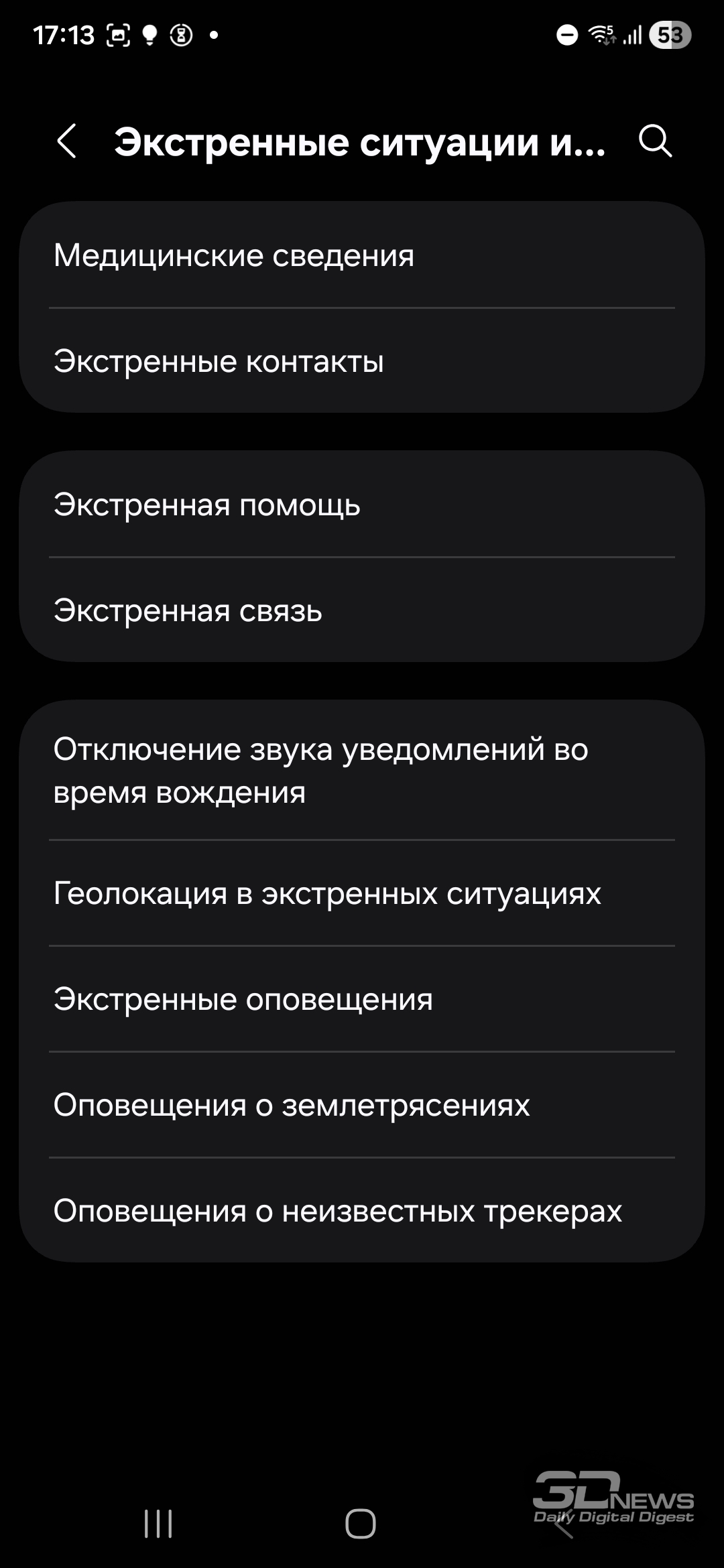Image resolution: width=724 pixels, height=1568 pixels.
Task: Select Геолокация в экстренных ситуациях
Action: pyautogui.click(x=362, y=893)
